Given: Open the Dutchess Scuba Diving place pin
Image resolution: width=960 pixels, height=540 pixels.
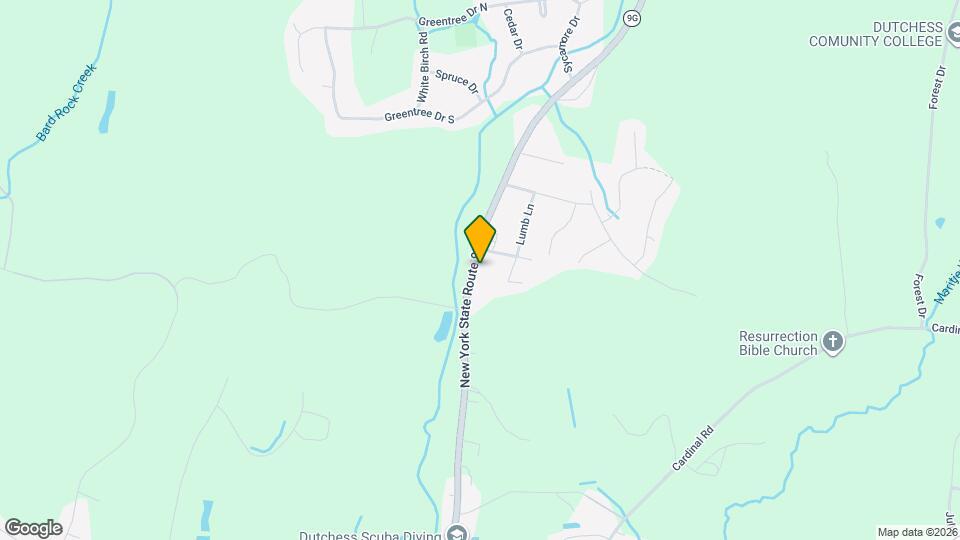Looking at the screenshot, I should pos(457,533).
